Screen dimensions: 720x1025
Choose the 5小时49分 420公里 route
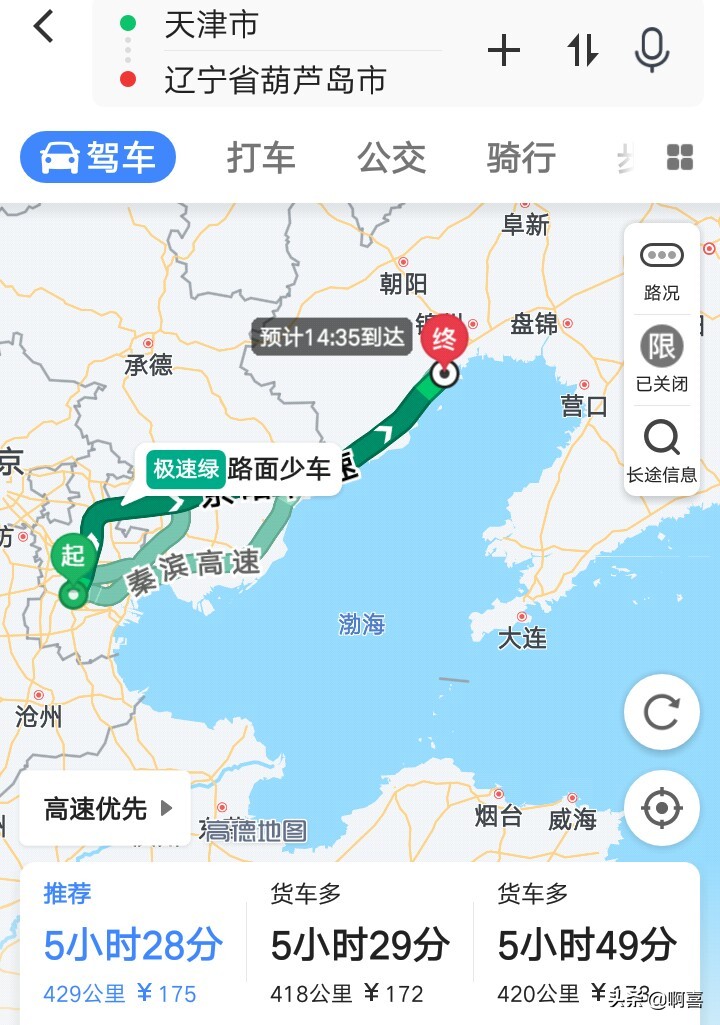tap(587, 945)
